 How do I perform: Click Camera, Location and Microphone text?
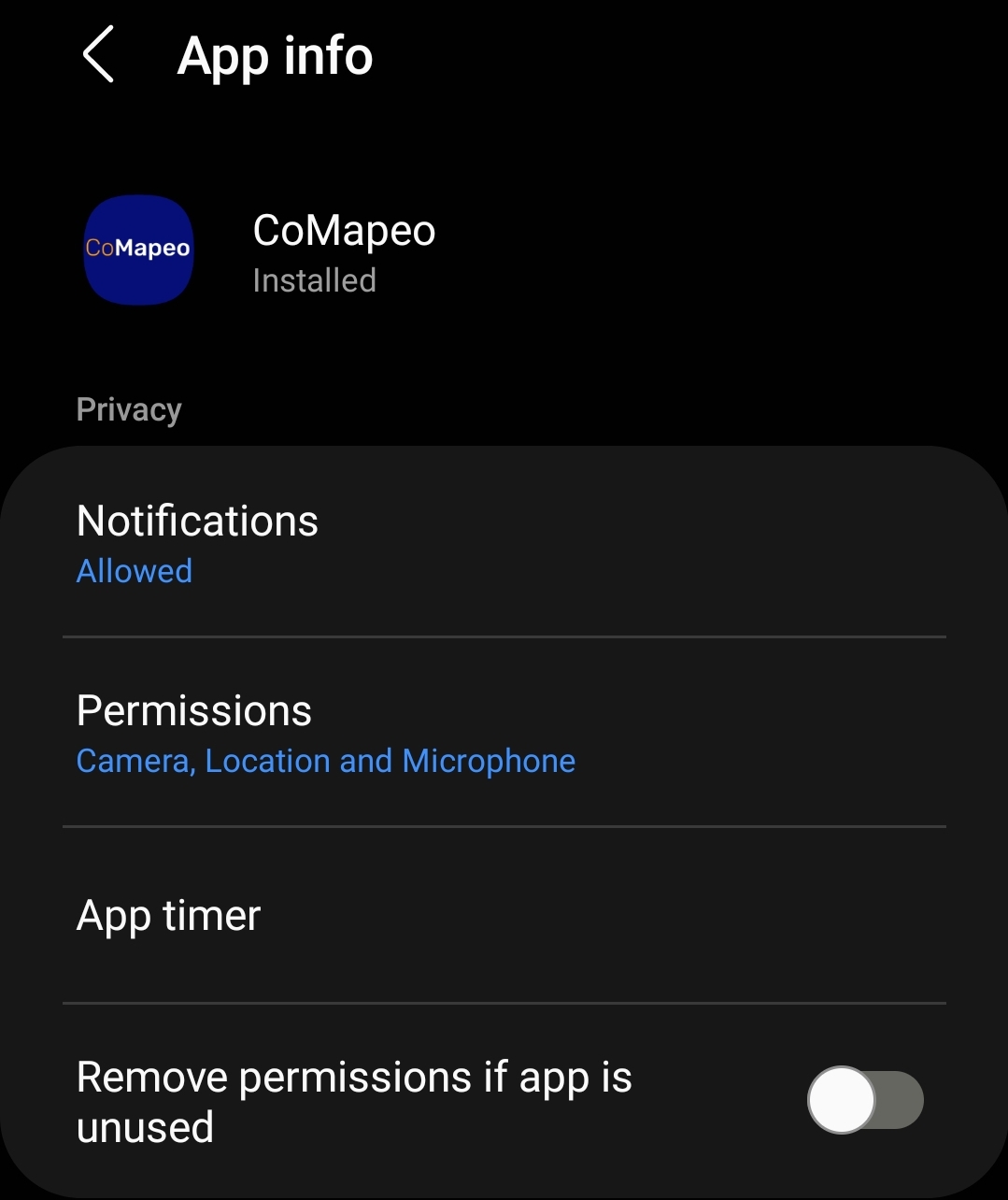[x=325, y=761]
